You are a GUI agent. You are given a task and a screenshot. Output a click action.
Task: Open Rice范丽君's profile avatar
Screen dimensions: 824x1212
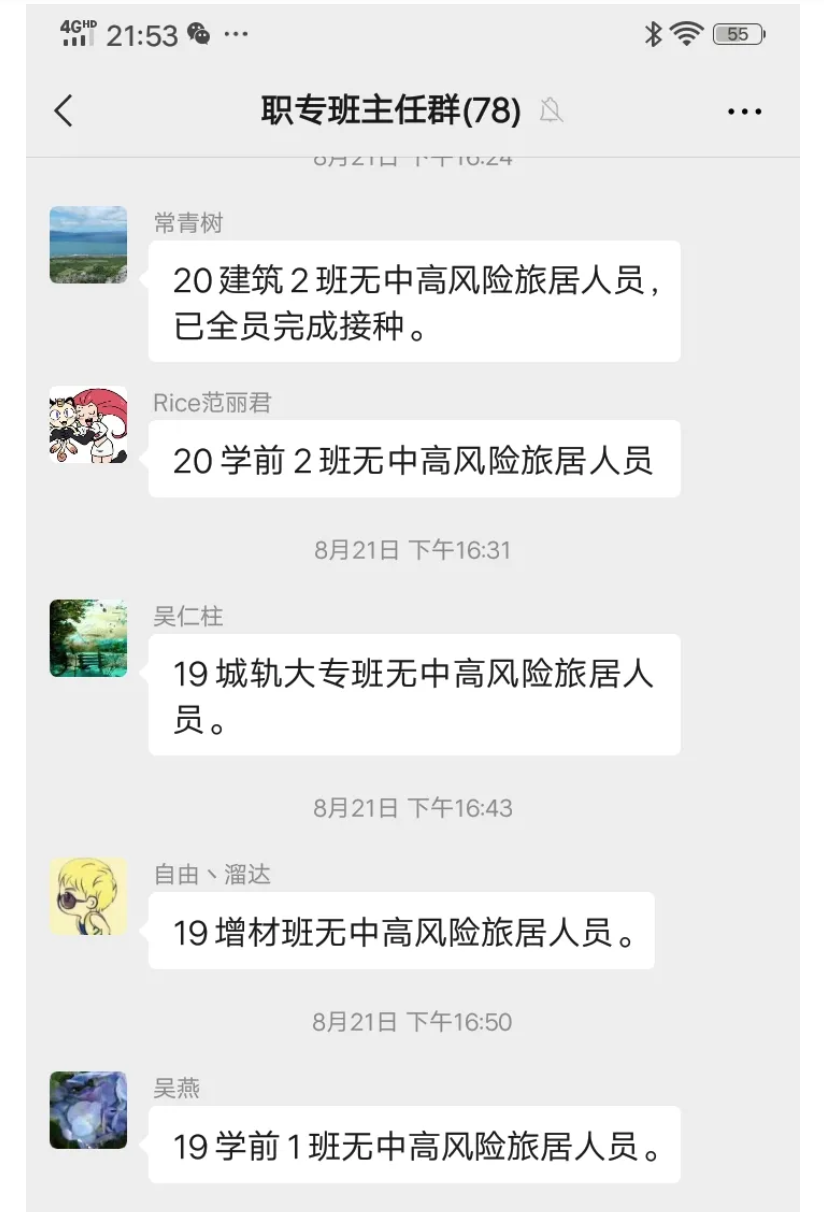click(x=88, y=425)
